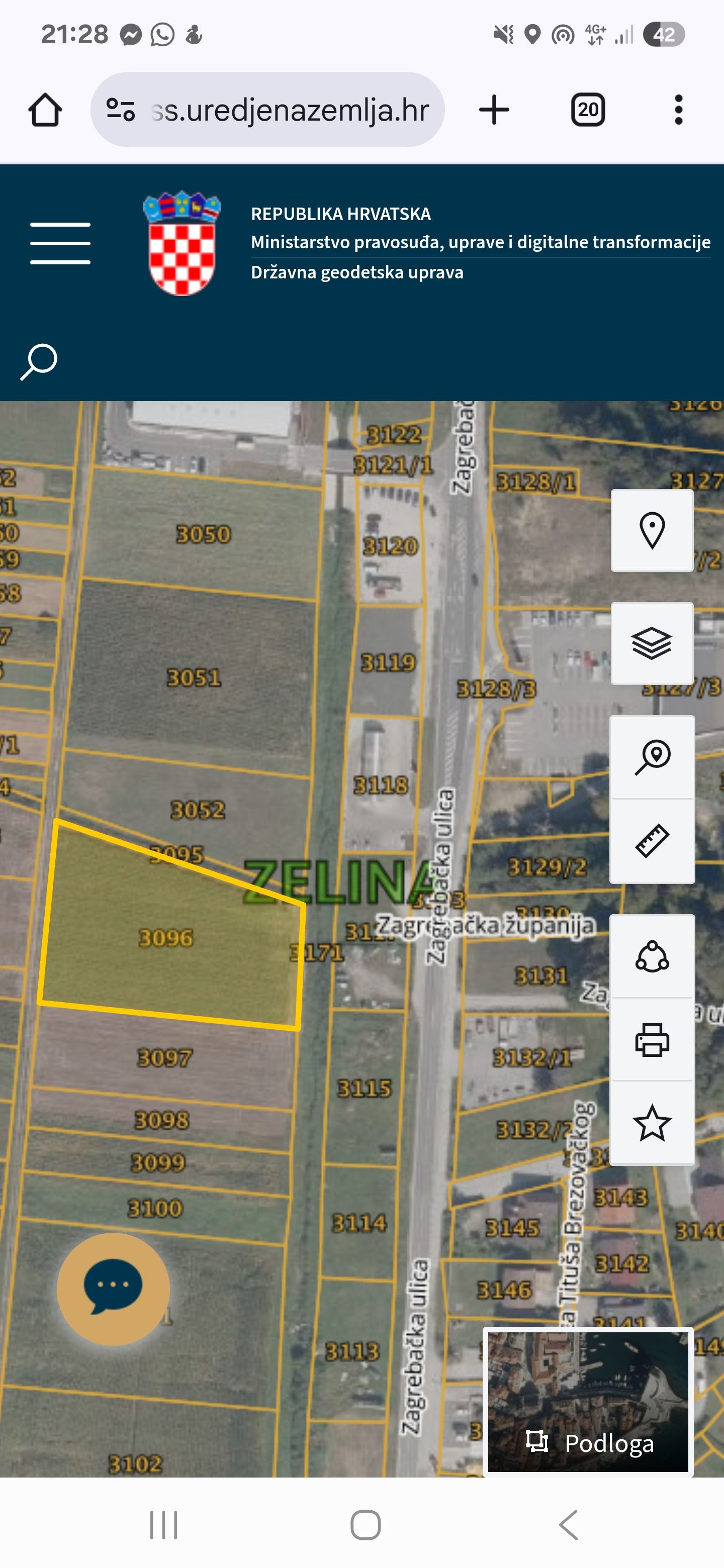The height and width of the screenshot is (1568, 724).
Task: Open the browser overflow menu
Action: (678, 110)
